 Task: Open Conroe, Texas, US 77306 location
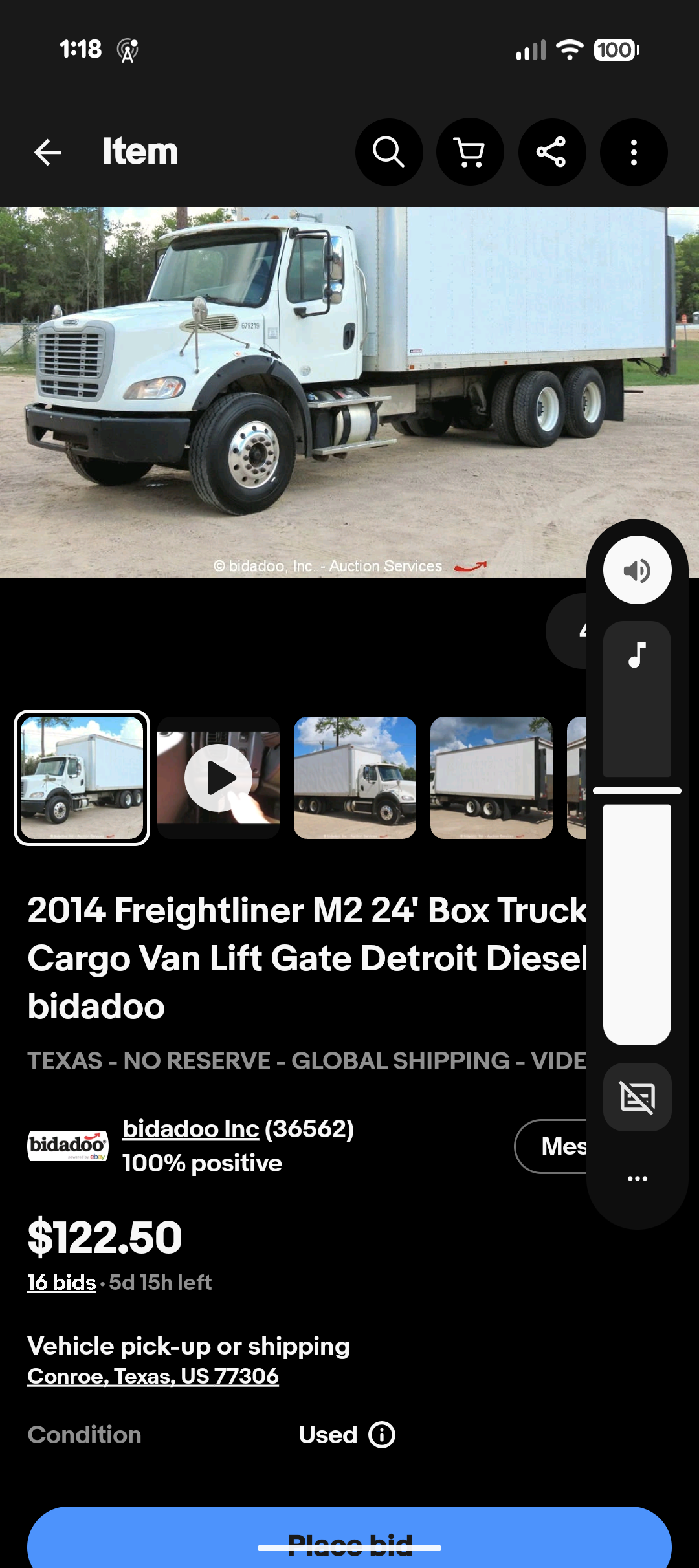[x=153, y=1377]
